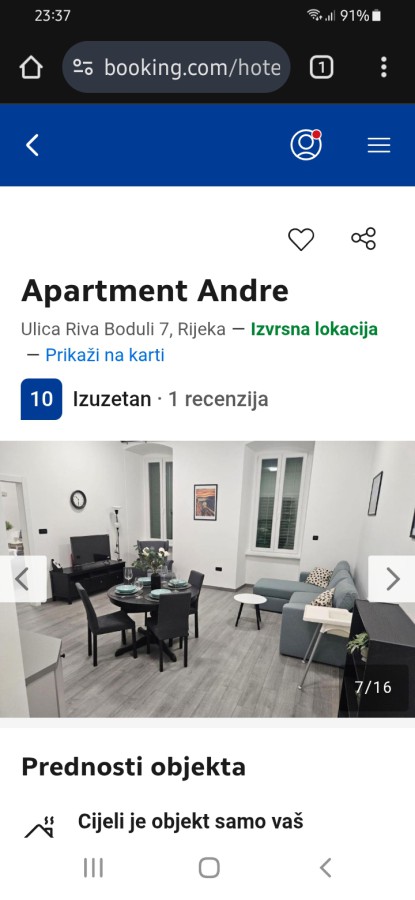Tap the system home button
Image resolution: width=415 pixels, height=900 pixels.
tap(209, 867)
